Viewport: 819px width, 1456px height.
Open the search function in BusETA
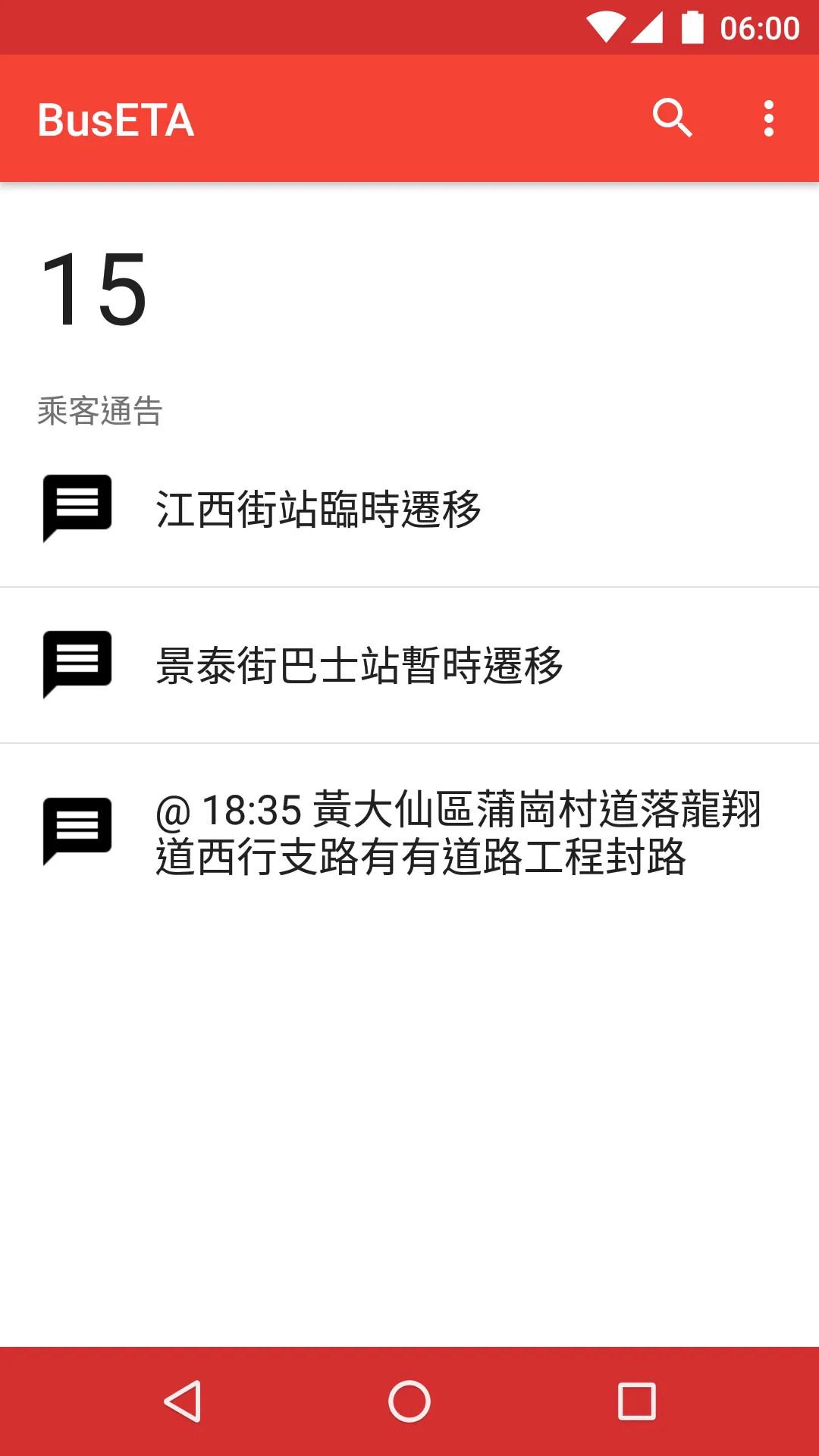click(x=673, y=118)
